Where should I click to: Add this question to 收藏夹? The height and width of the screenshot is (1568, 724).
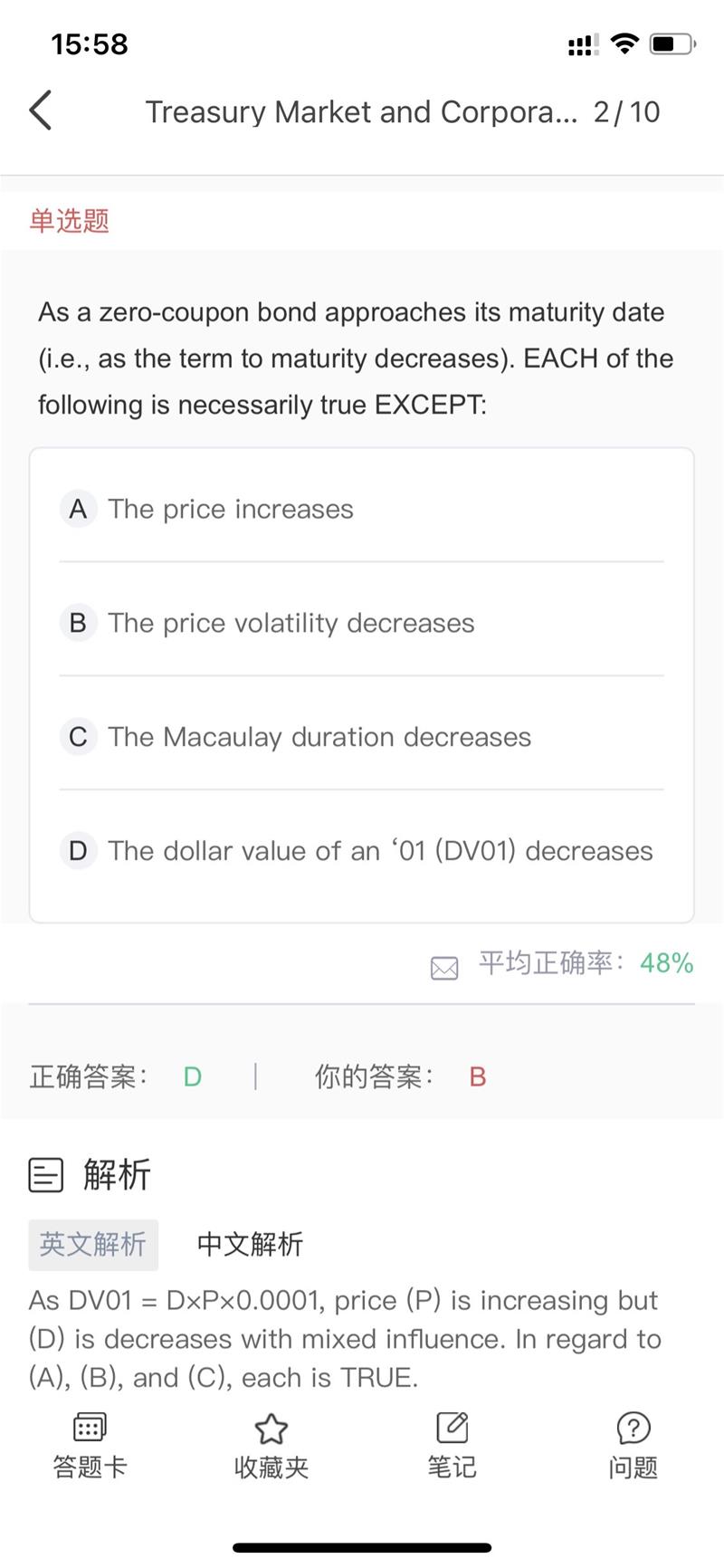(271, 1445)
